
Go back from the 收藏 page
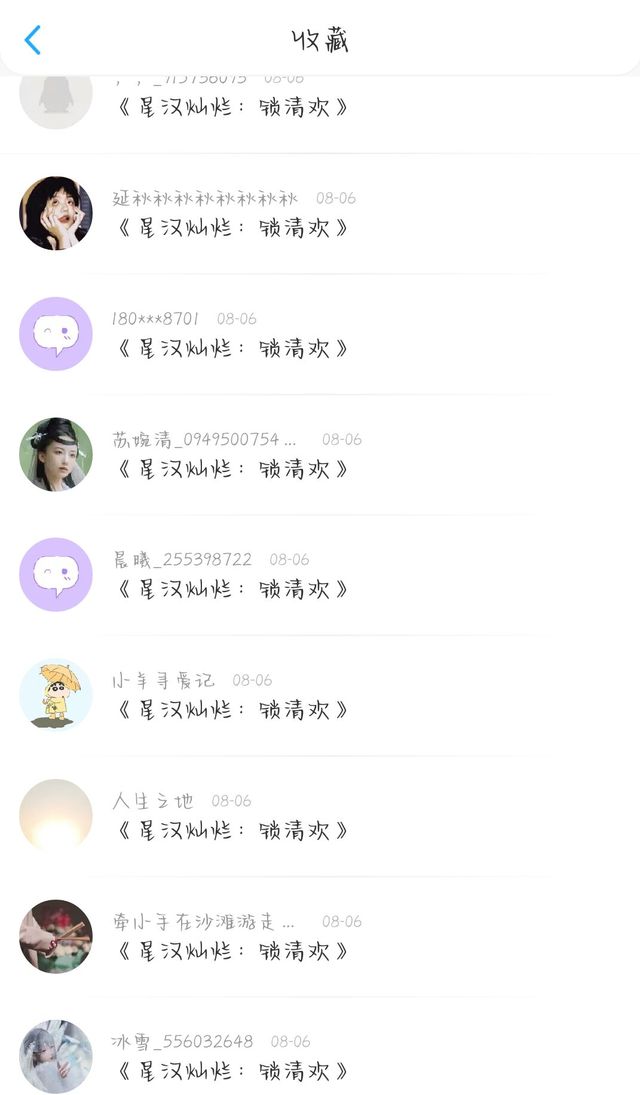click(x=33, y=40)
